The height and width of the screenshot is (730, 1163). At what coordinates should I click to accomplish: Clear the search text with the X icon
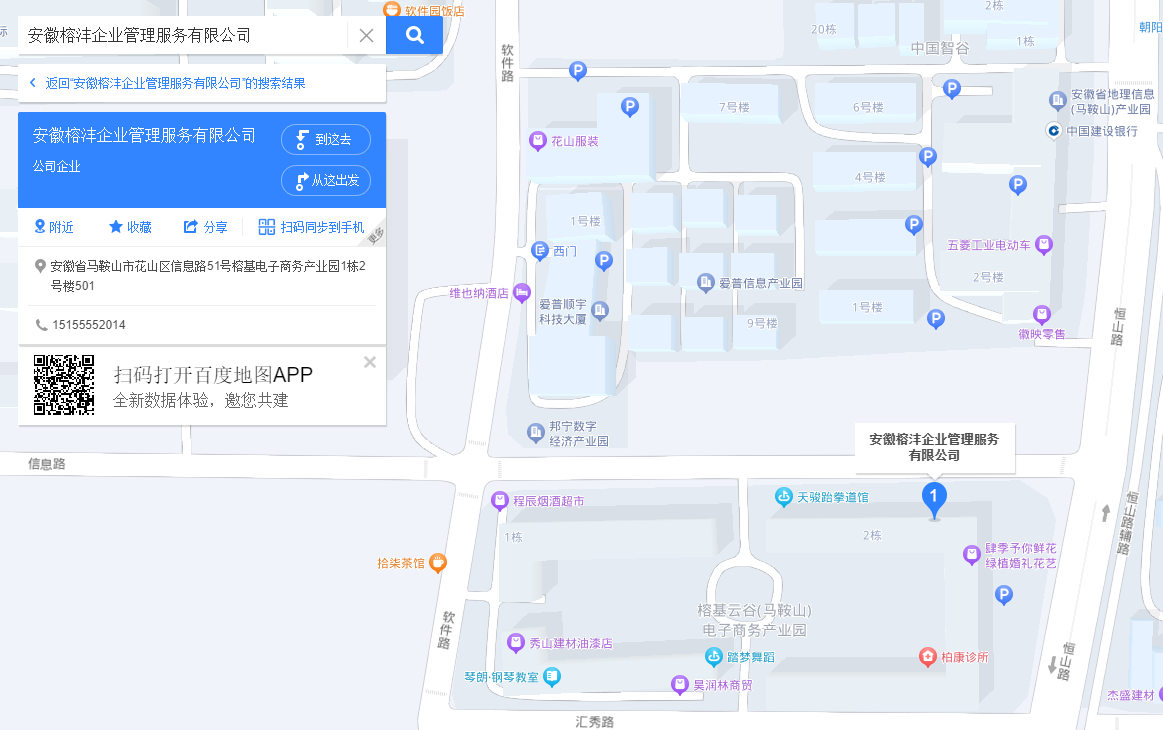click(366, 36)
